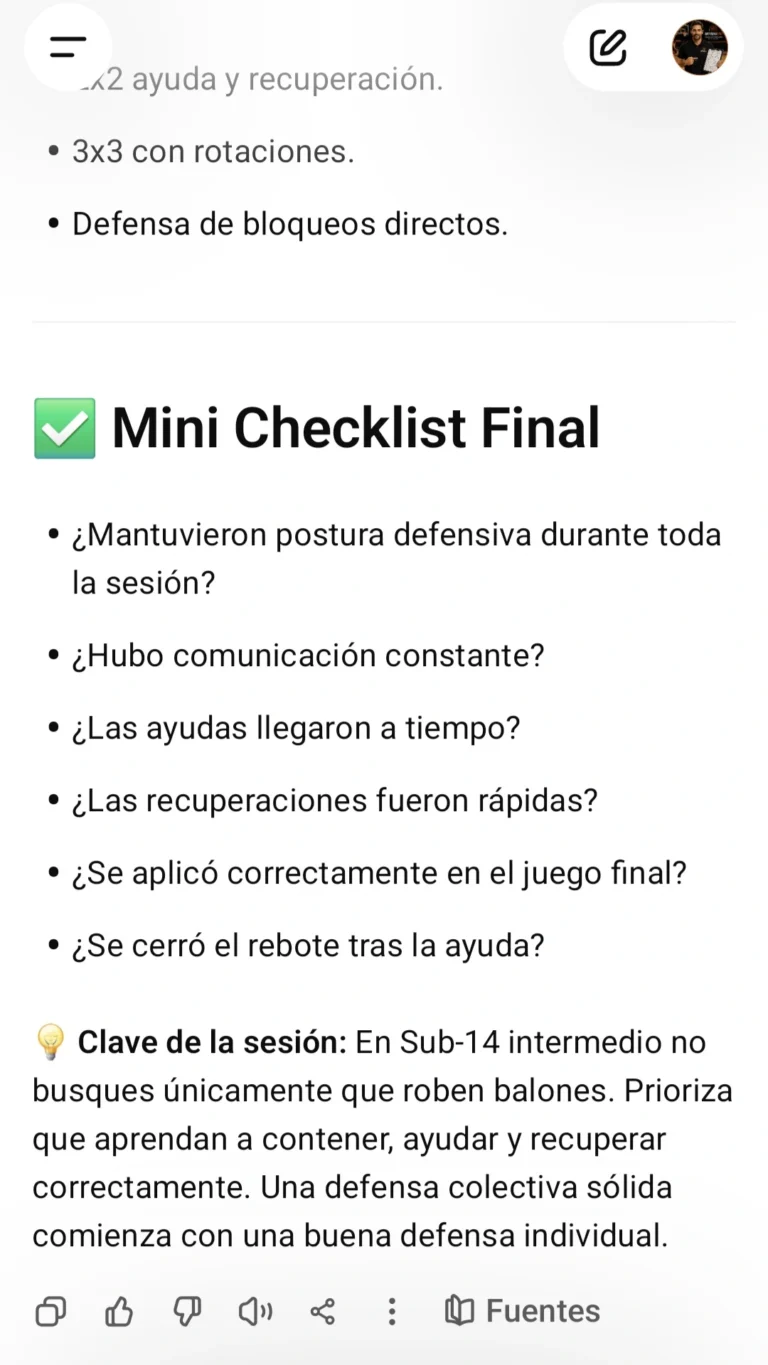Share this response
The image size is (768, 1365).
[323, 1311]
